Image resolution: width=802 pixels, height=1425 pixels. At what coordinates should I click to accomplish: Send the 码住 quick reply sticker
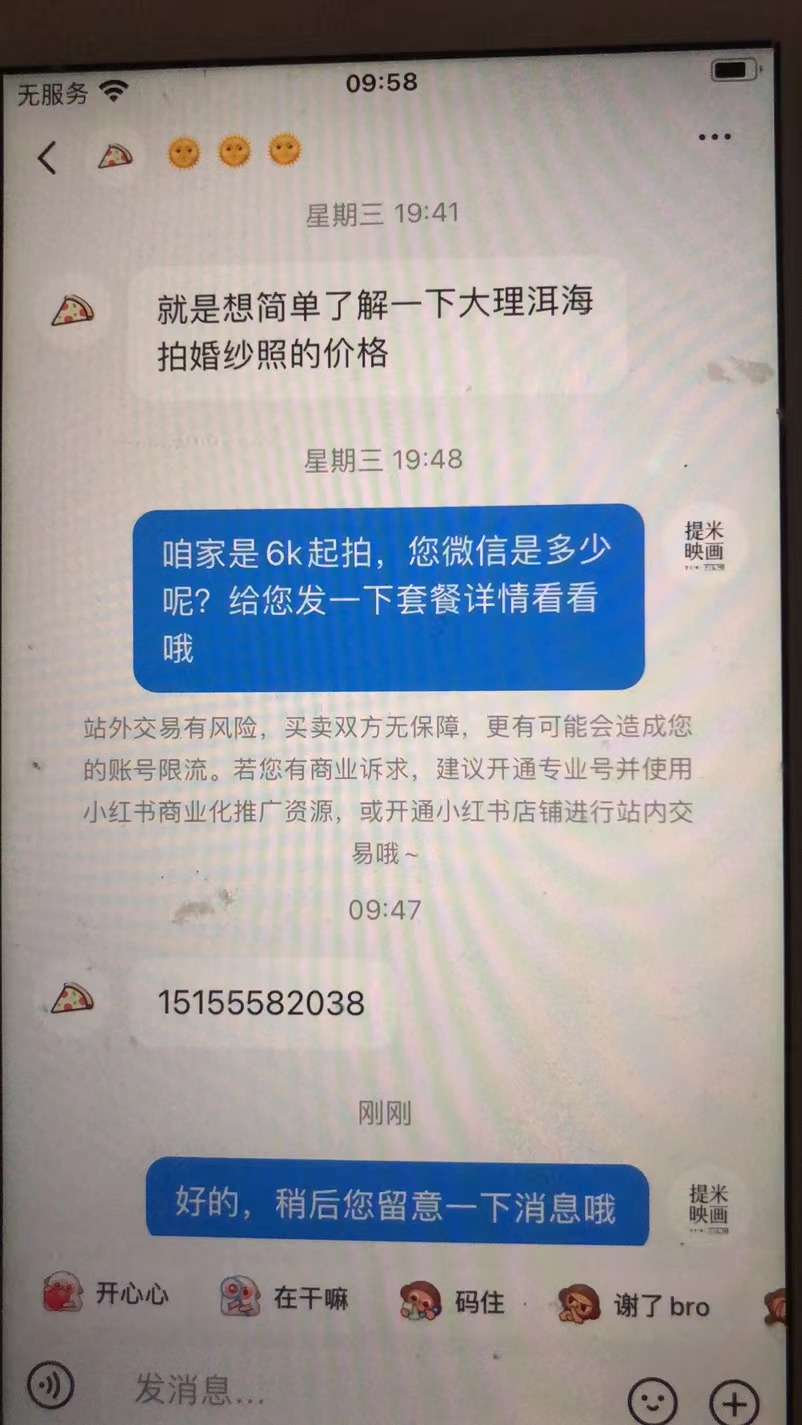tap(453, 1302)
